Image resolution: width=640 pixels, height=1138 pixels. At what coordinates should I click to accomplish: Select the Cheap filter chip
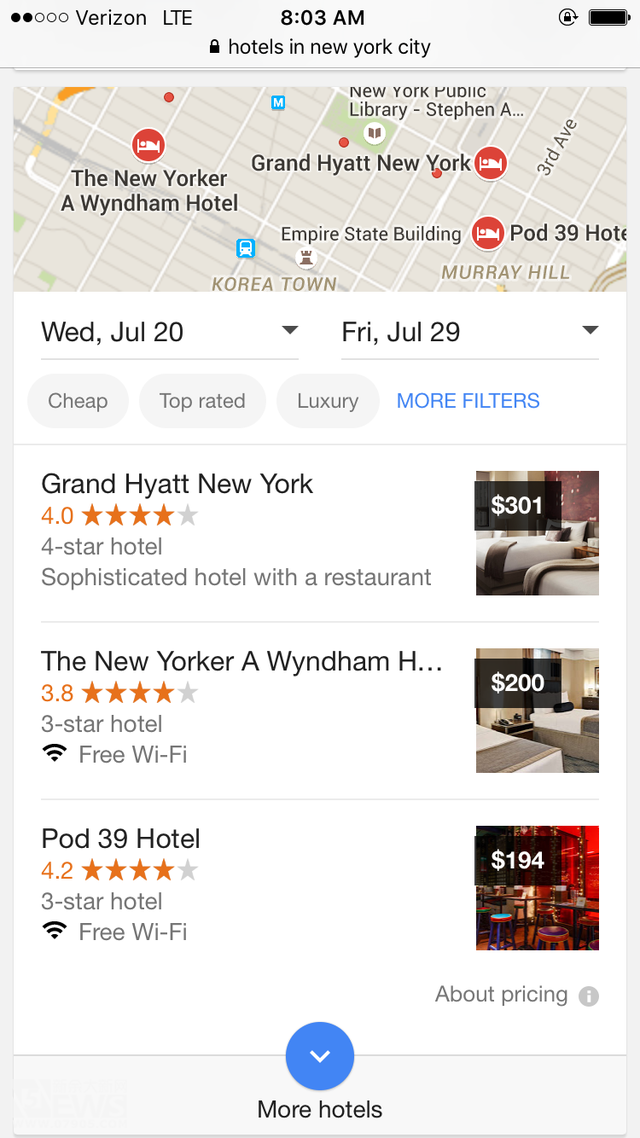[x=78, y=401]
